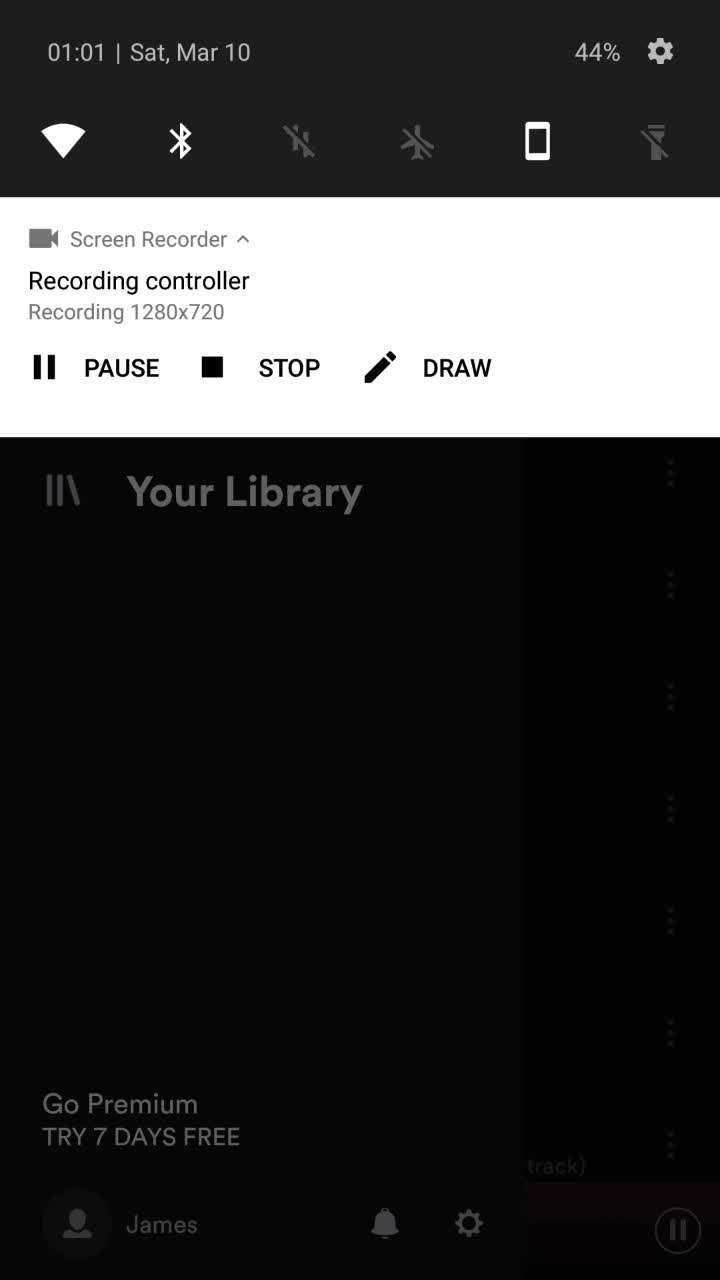720x1280 pixels.
Task: Open system settings gear
Action: click(660, 52)
